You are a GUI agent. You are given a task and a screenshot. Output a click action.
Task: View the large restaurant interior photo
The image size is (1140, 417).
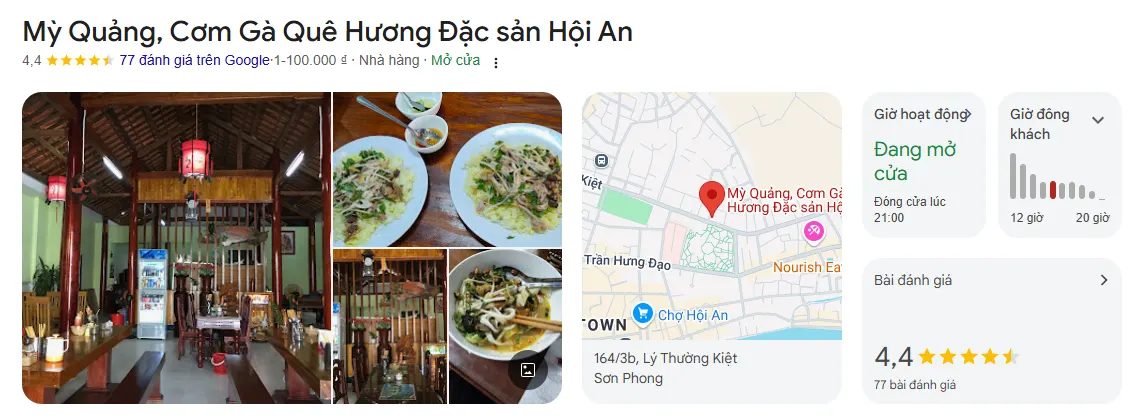point(176,248)
